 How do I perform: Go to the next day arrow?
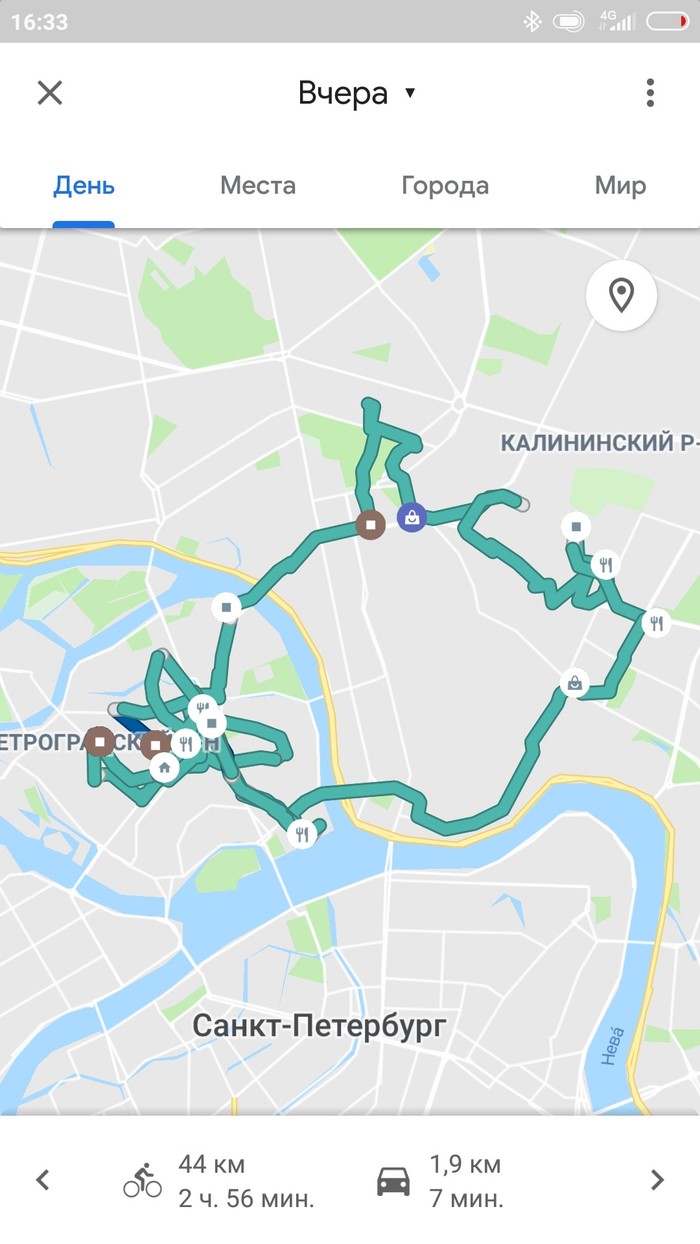click(657, 1180)
